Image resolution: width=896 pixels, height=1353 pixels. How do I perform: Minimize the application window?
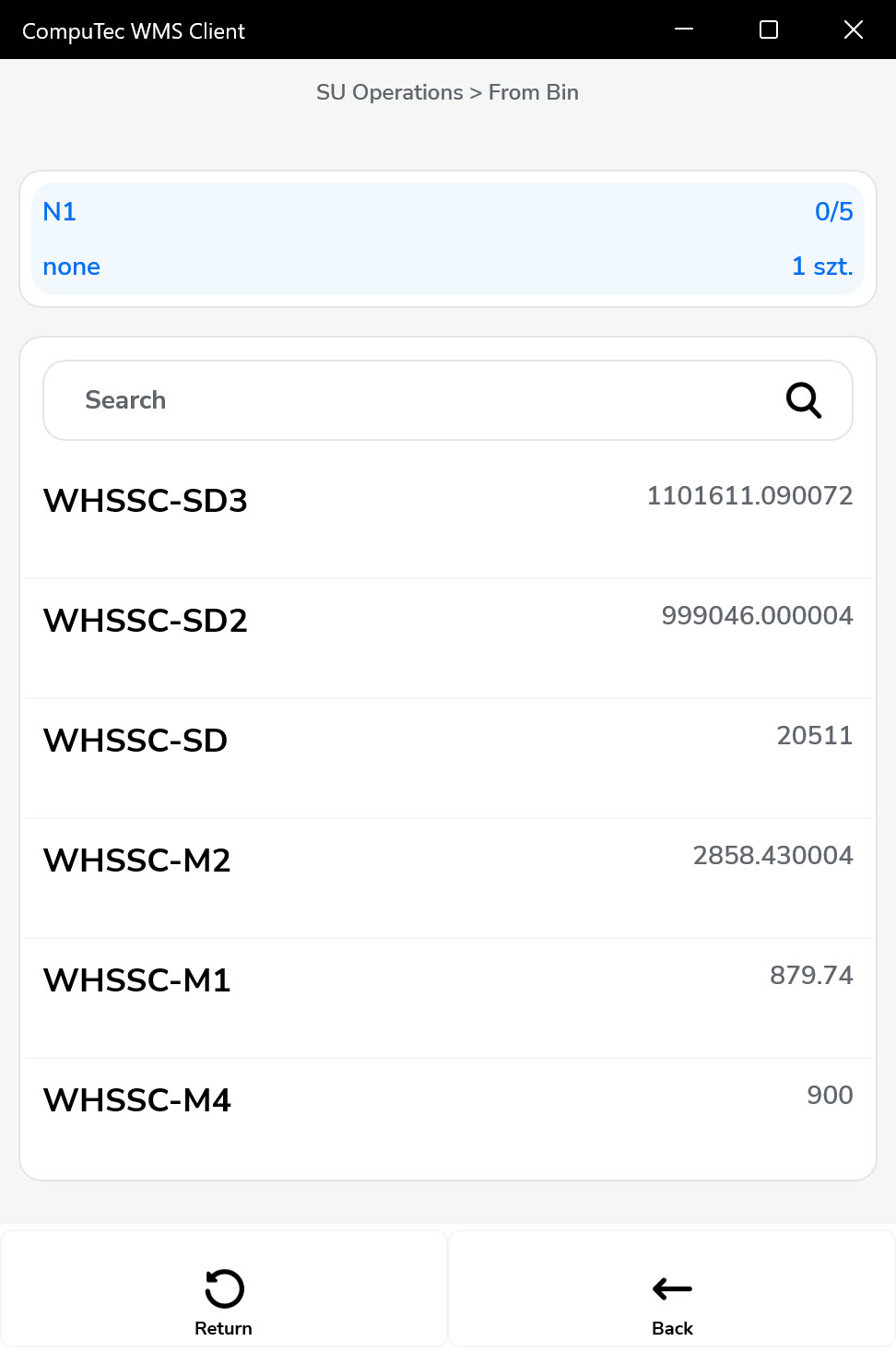[x=684, y=30]
